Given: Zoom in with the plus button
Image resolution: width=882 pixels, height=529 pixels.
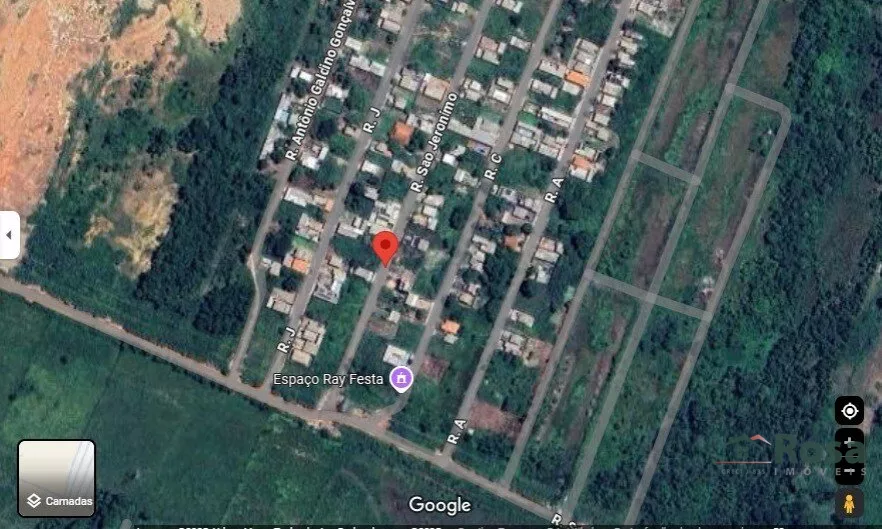Looking at the screenshot, I should (849, 443).
